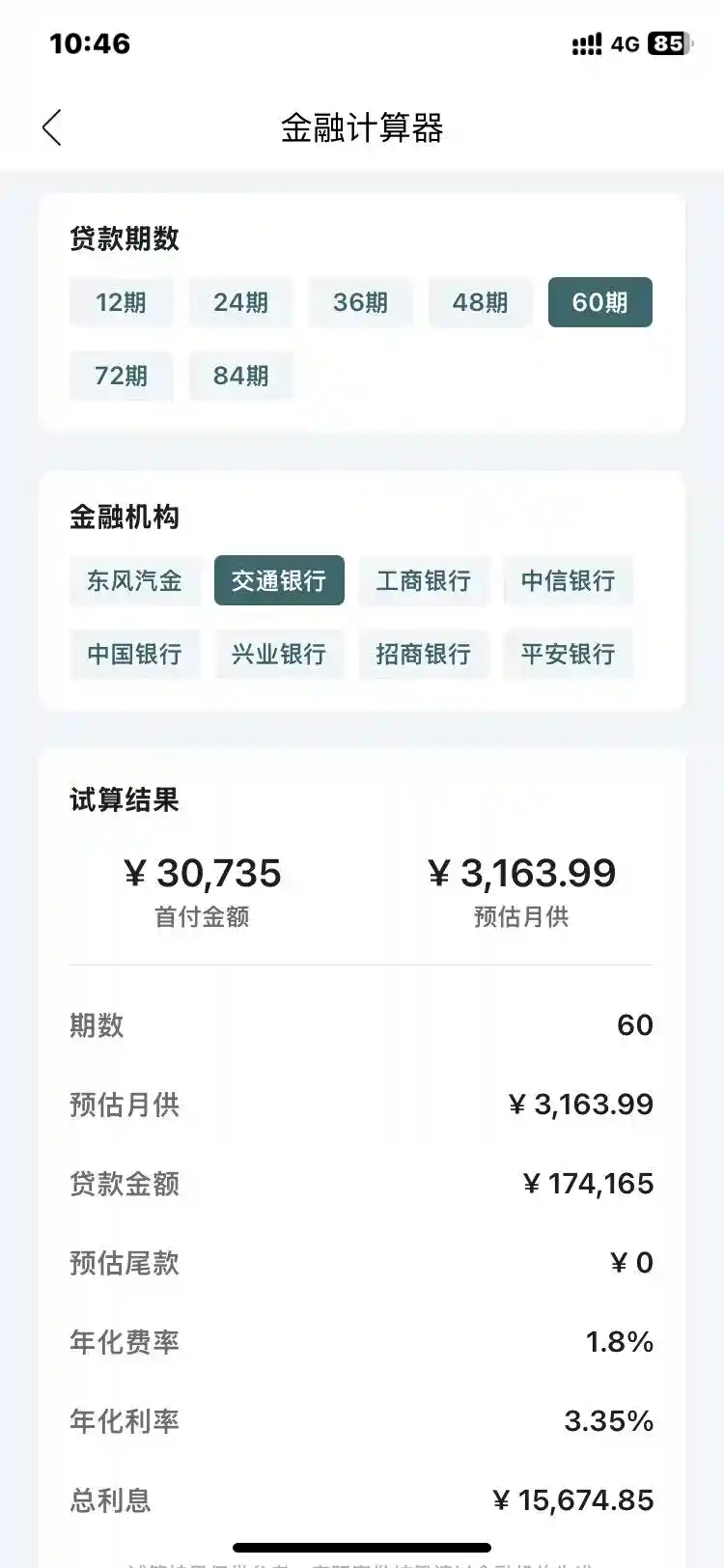Choose the 24期 loan term chip
This screenshot has width=724, height=1568.
coord(240,302)
